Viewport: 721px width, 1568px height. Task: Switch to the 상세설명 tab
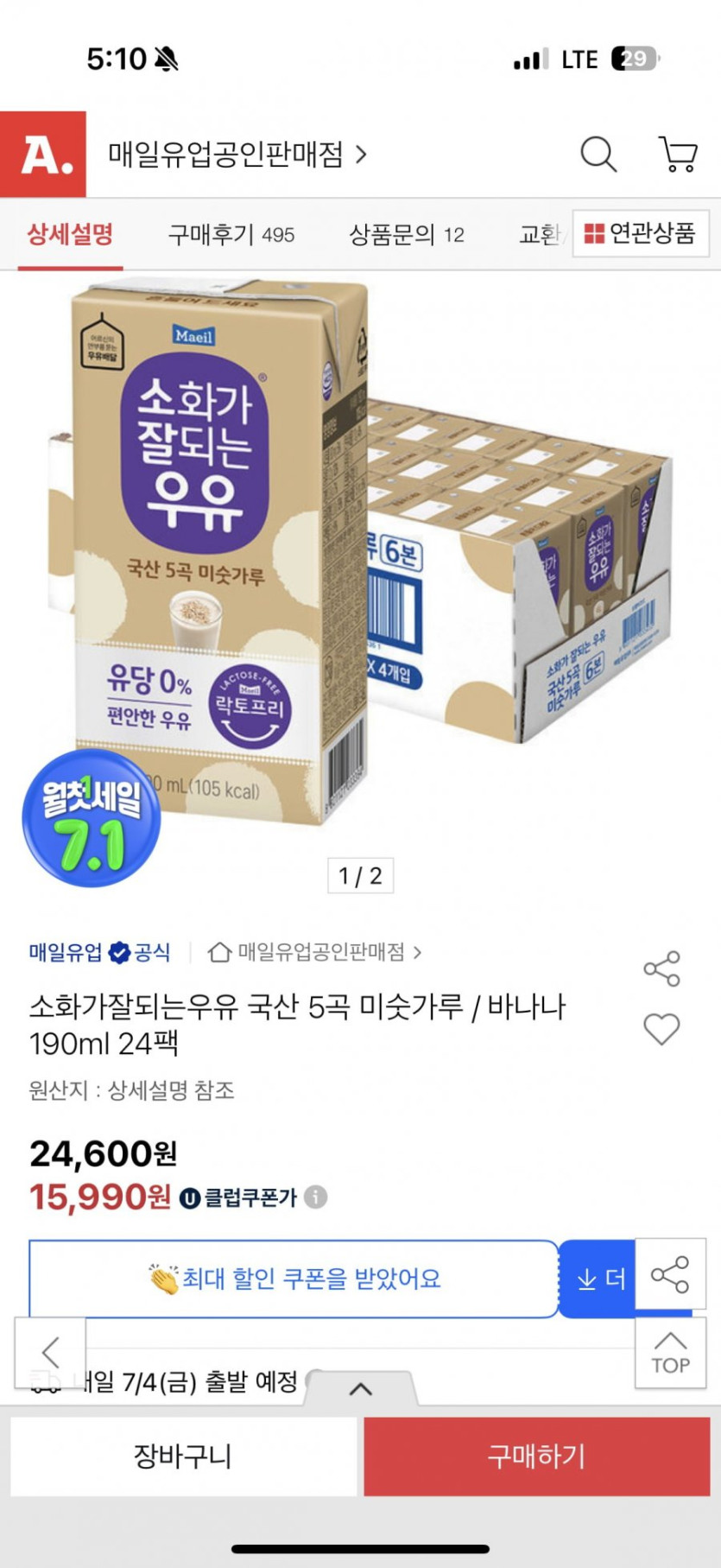click(70, 234)
